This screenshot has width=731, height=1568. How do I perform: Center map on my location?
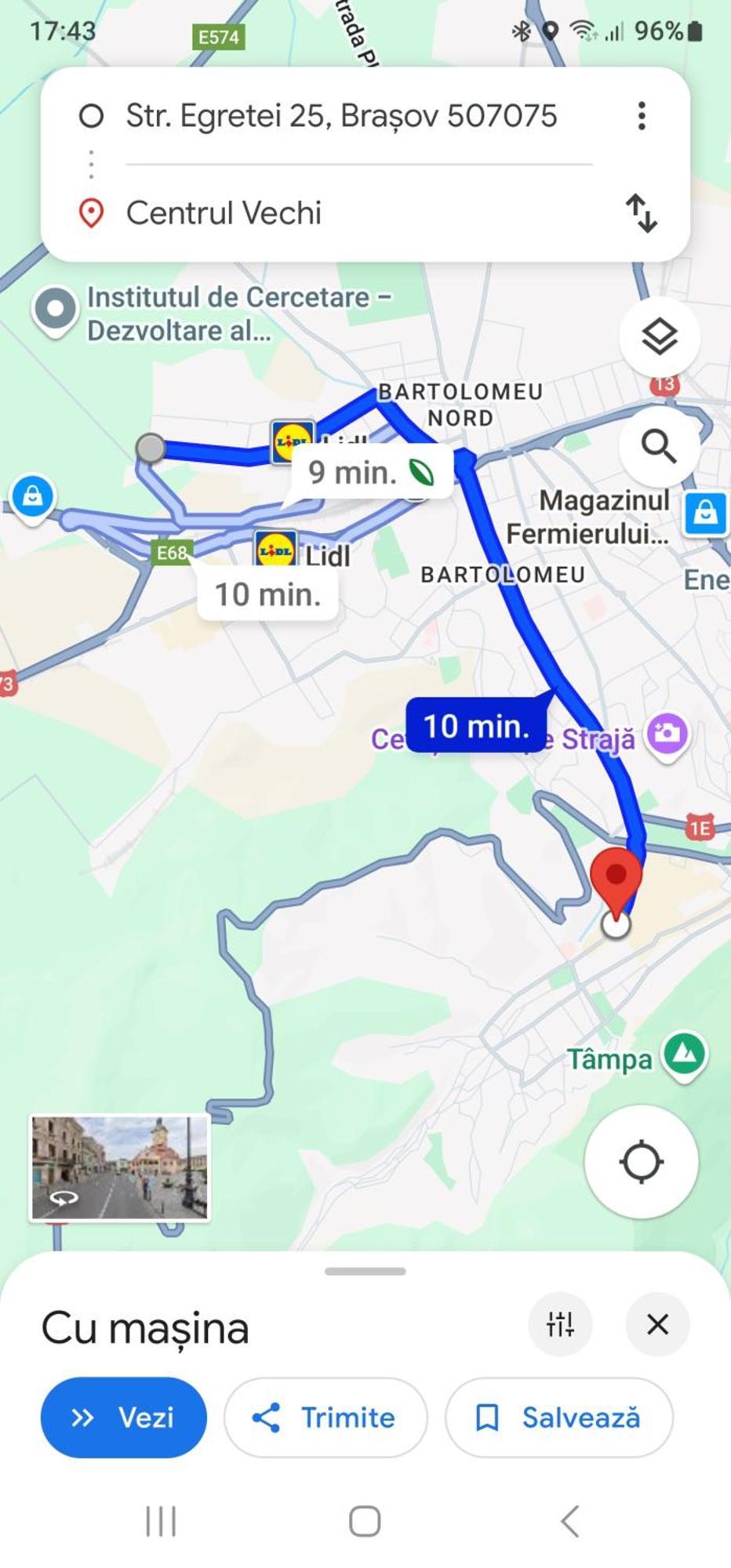[641, 1161]
